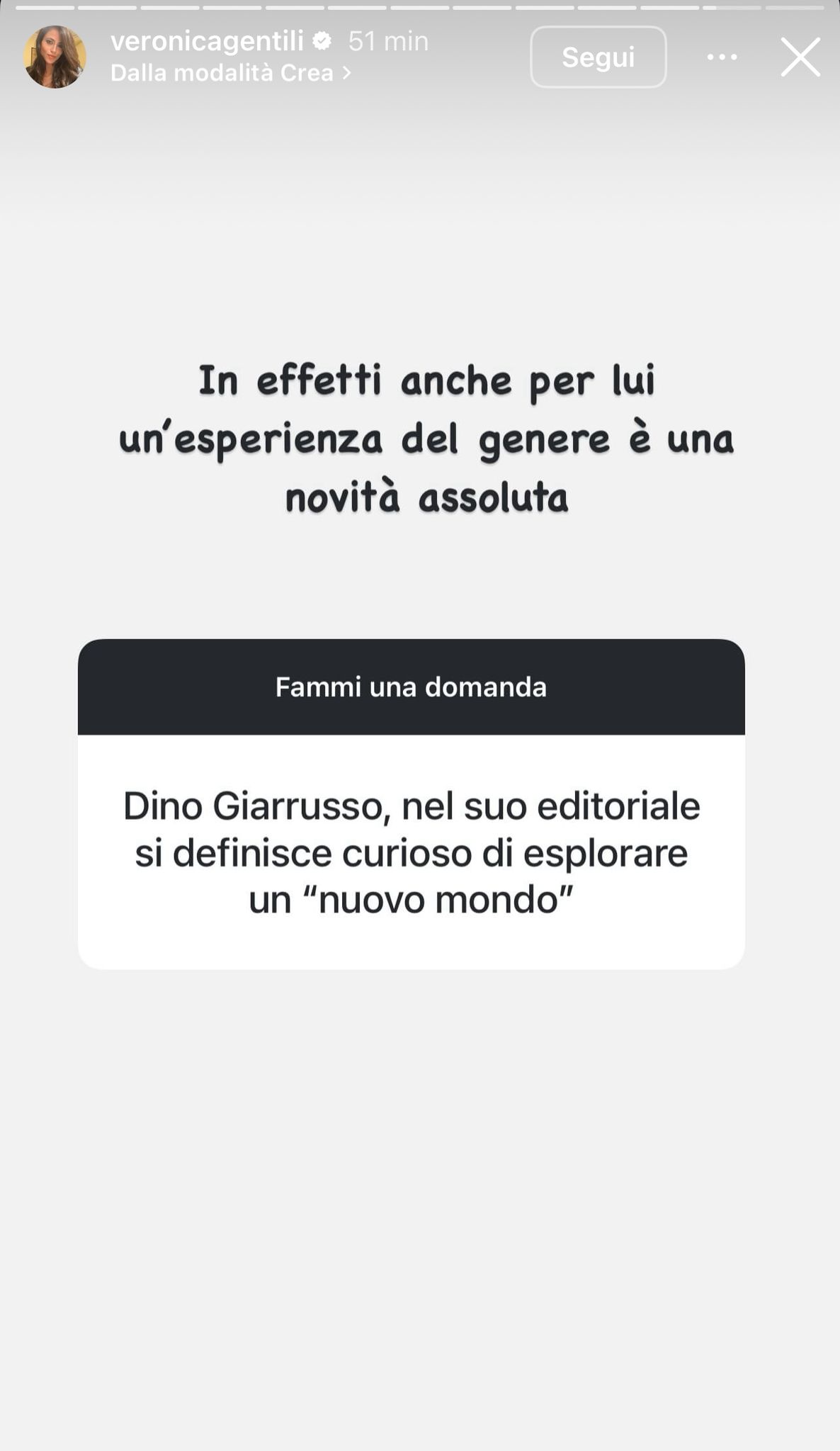Open veronicagentili's profile picture

pyautogui.click(x=55, y=57)
